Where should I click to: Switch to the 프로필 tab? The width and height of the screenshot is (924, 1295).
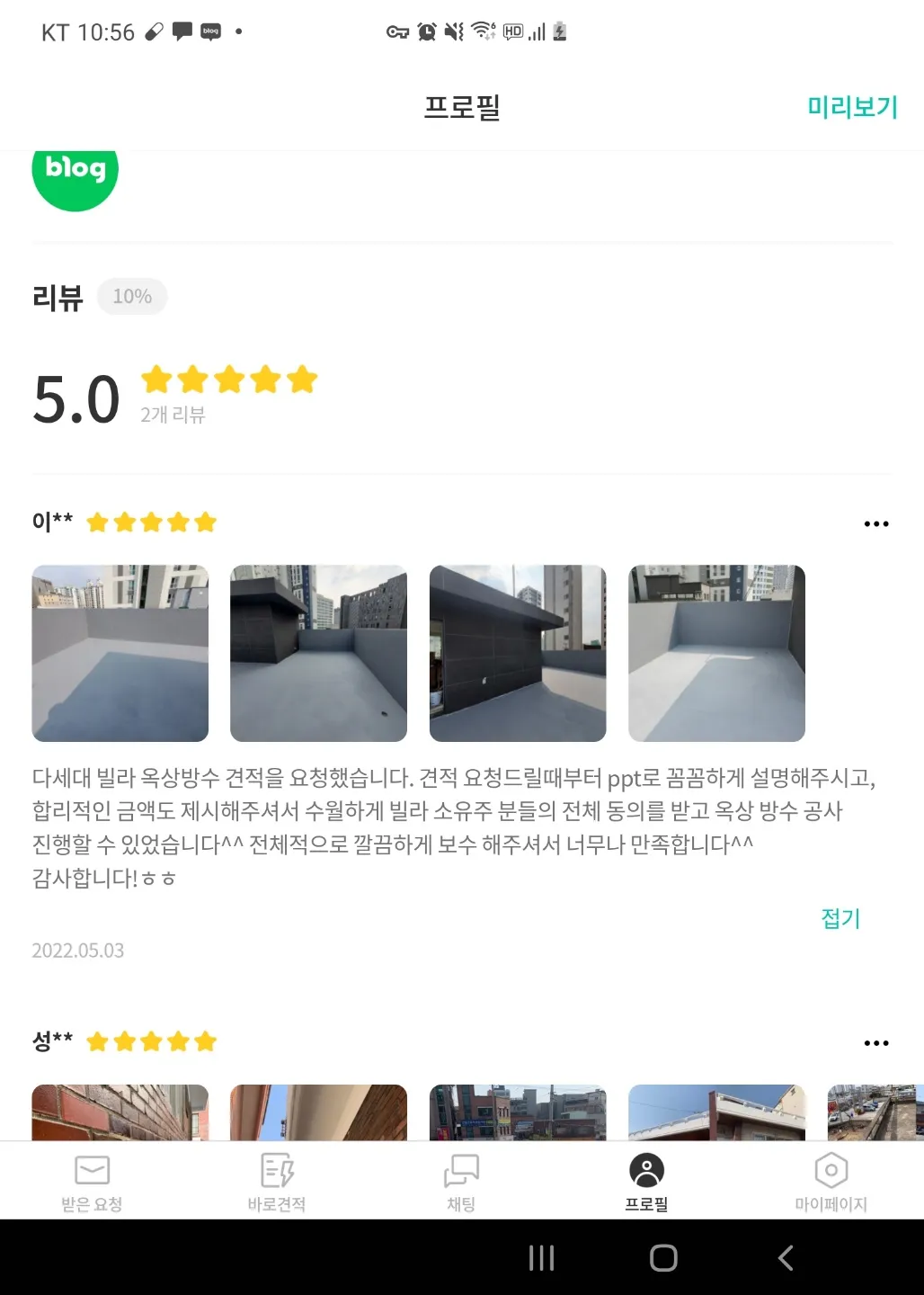point(646,1179)
